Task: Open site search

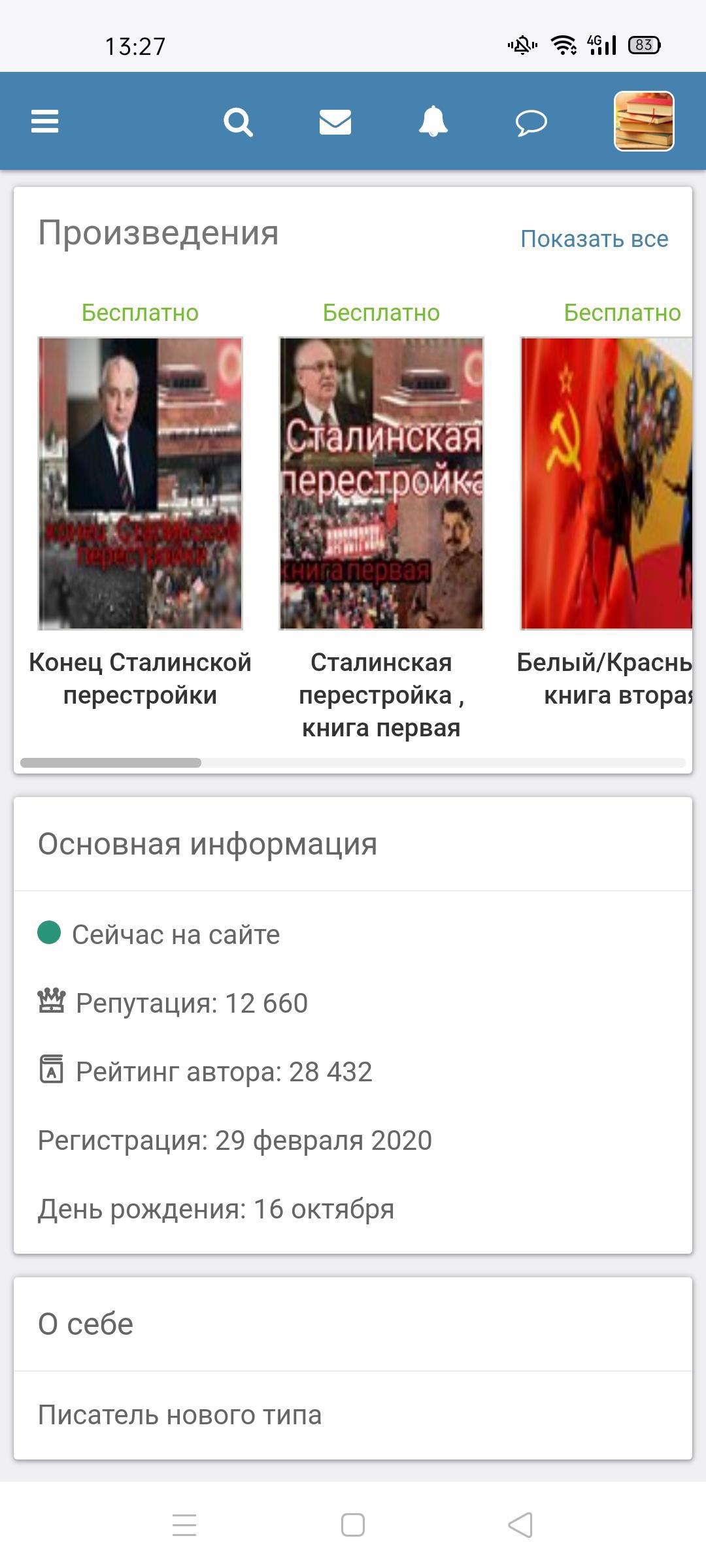Action: point(238,122)
